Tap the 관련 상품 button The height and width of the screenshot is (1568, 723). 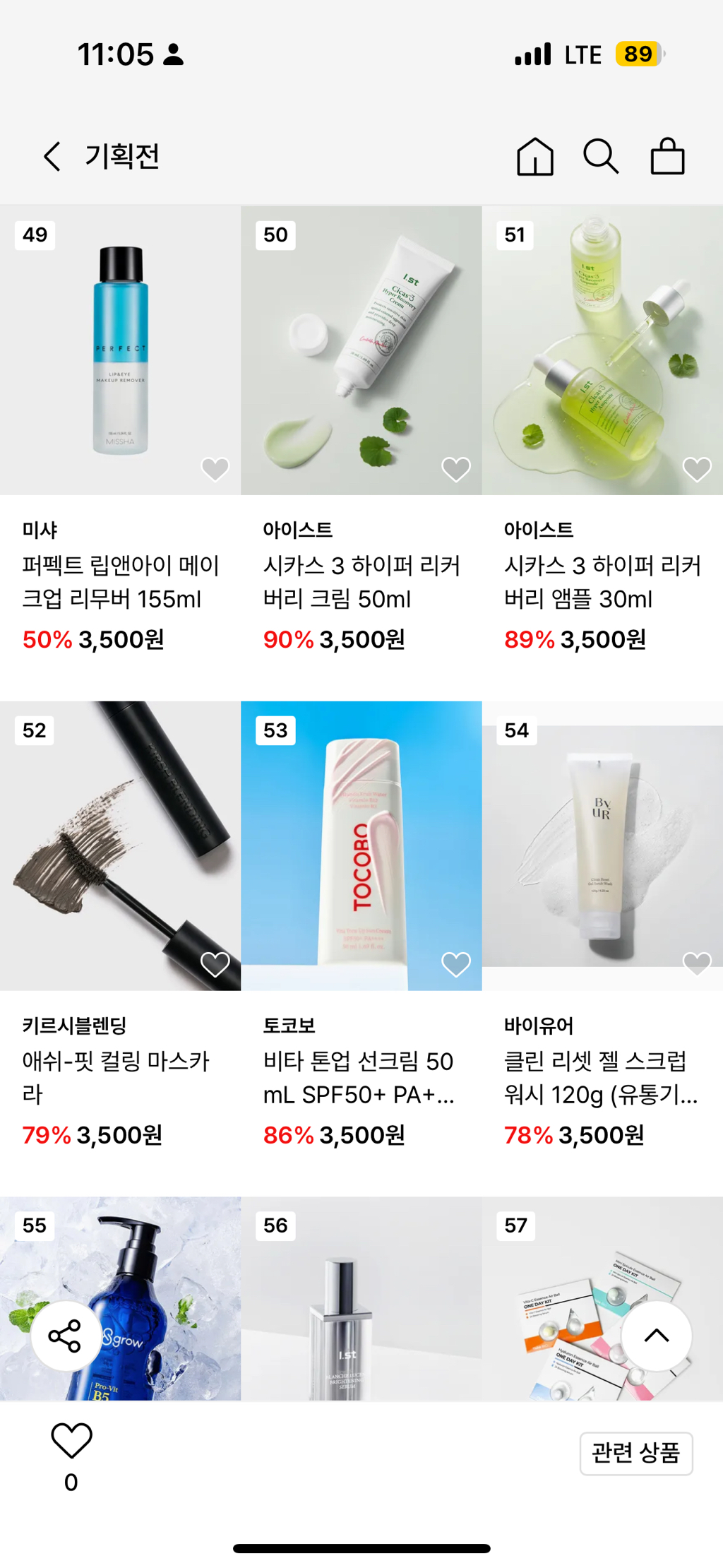click(x=635, y=1453)
